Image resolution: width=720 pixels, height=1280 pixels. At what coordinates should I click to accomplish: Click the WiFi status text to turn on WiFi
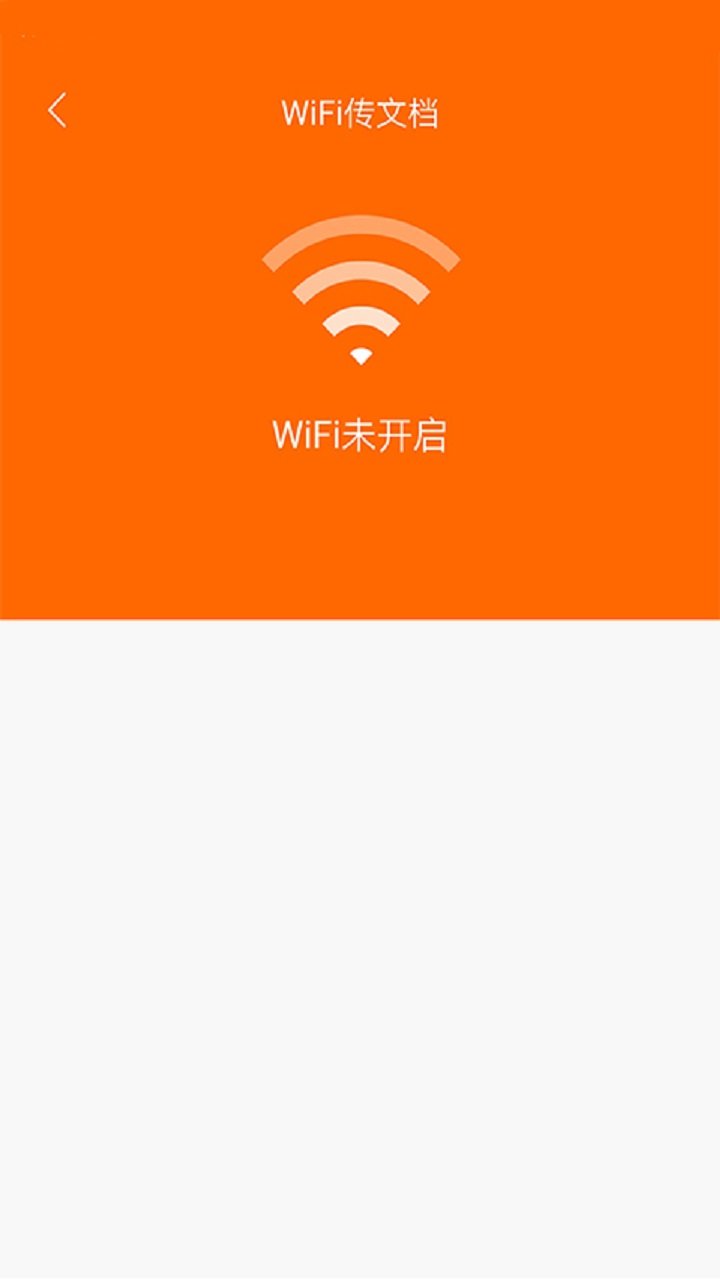[x=360, y=435]
